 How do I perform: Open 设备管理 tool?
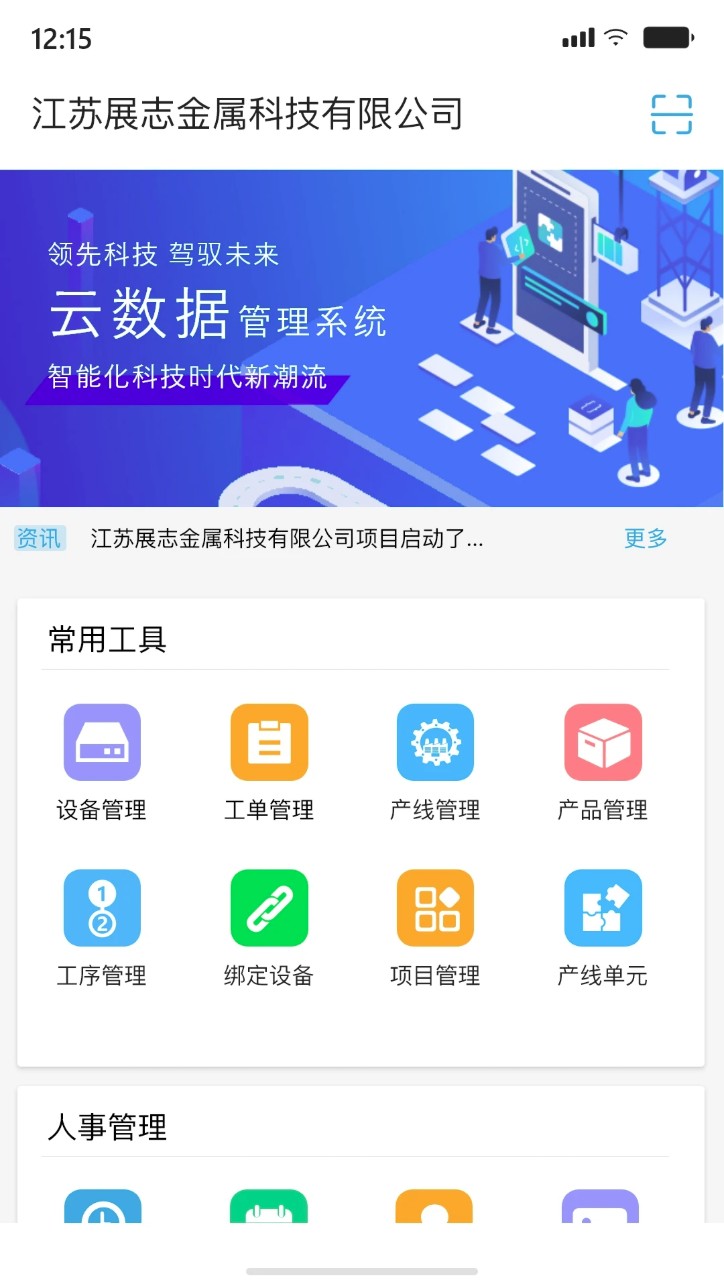pos(102,742)
